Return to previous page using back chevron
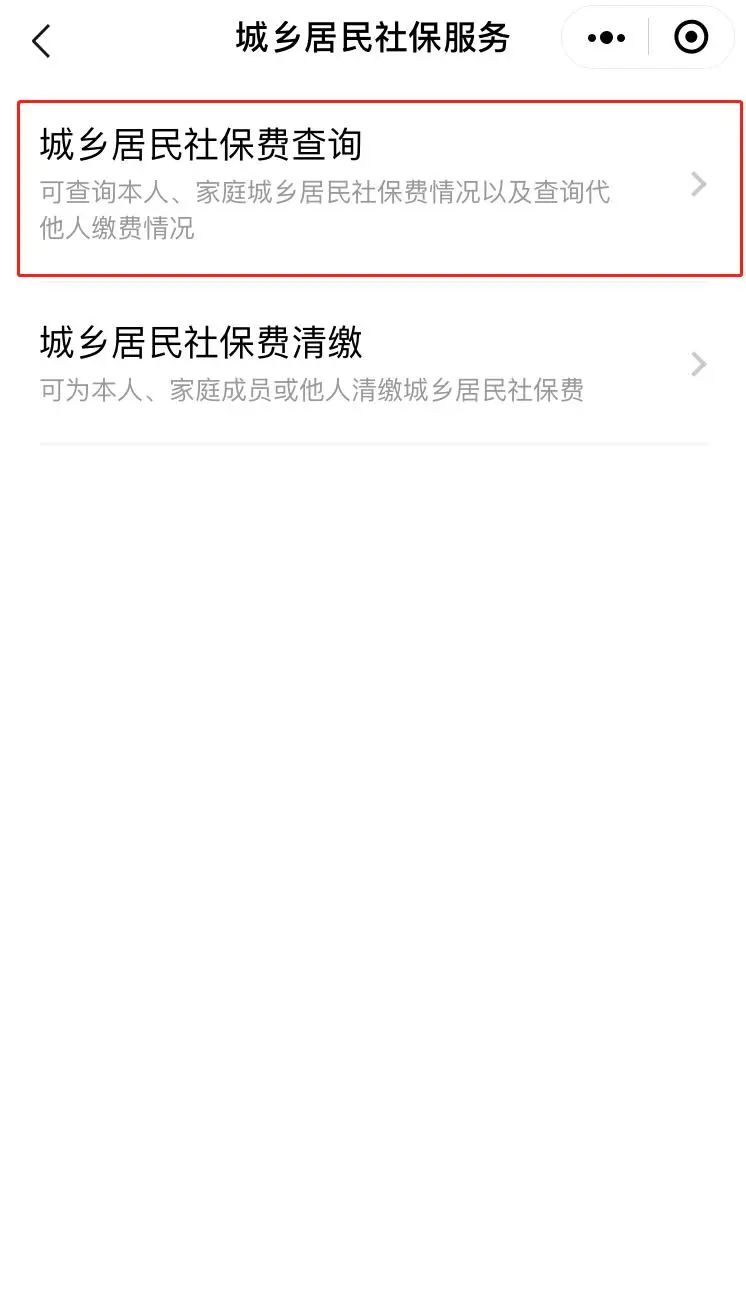The height and width of the screenshot is (1290, 746). click(42, 40)
